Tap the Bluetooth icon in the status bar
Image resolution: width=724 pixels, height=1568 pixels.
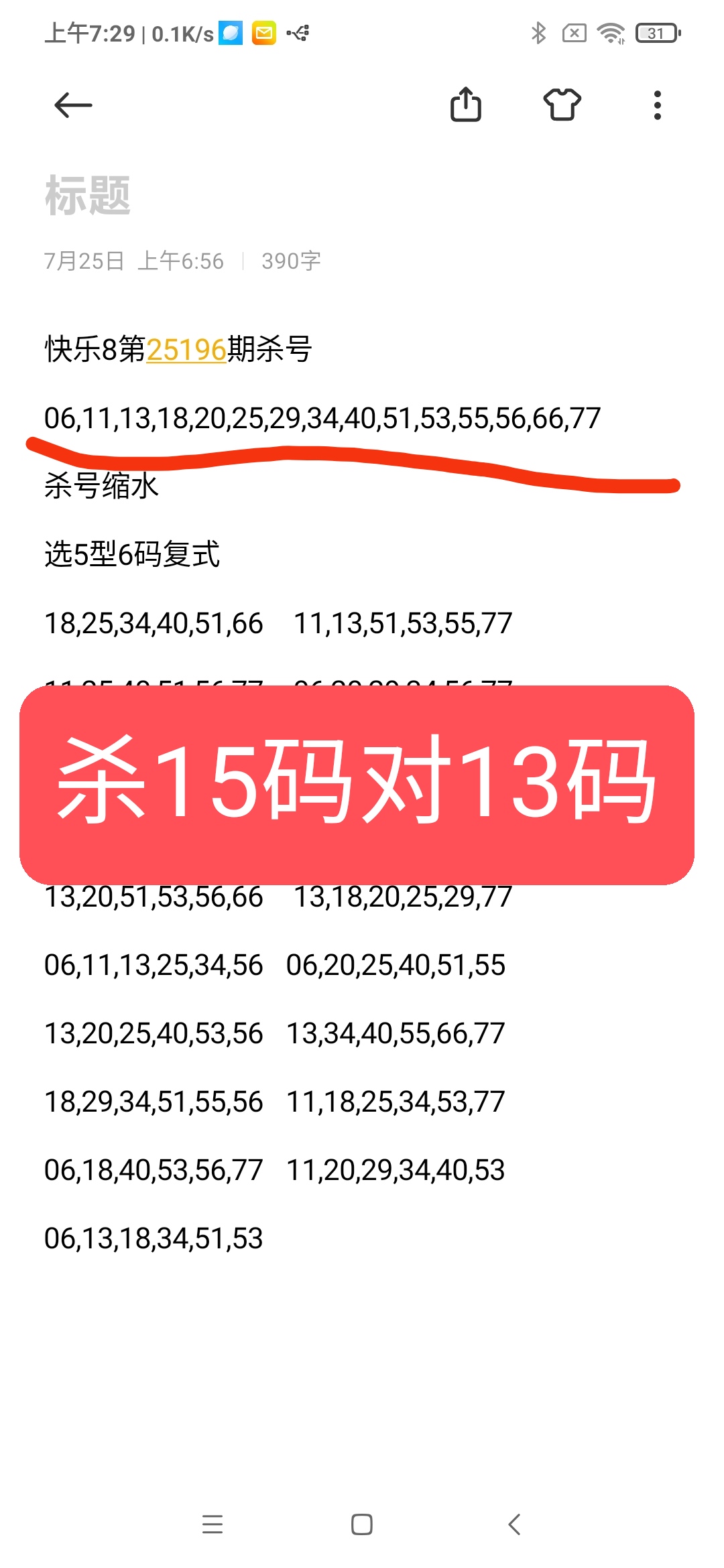538,32
